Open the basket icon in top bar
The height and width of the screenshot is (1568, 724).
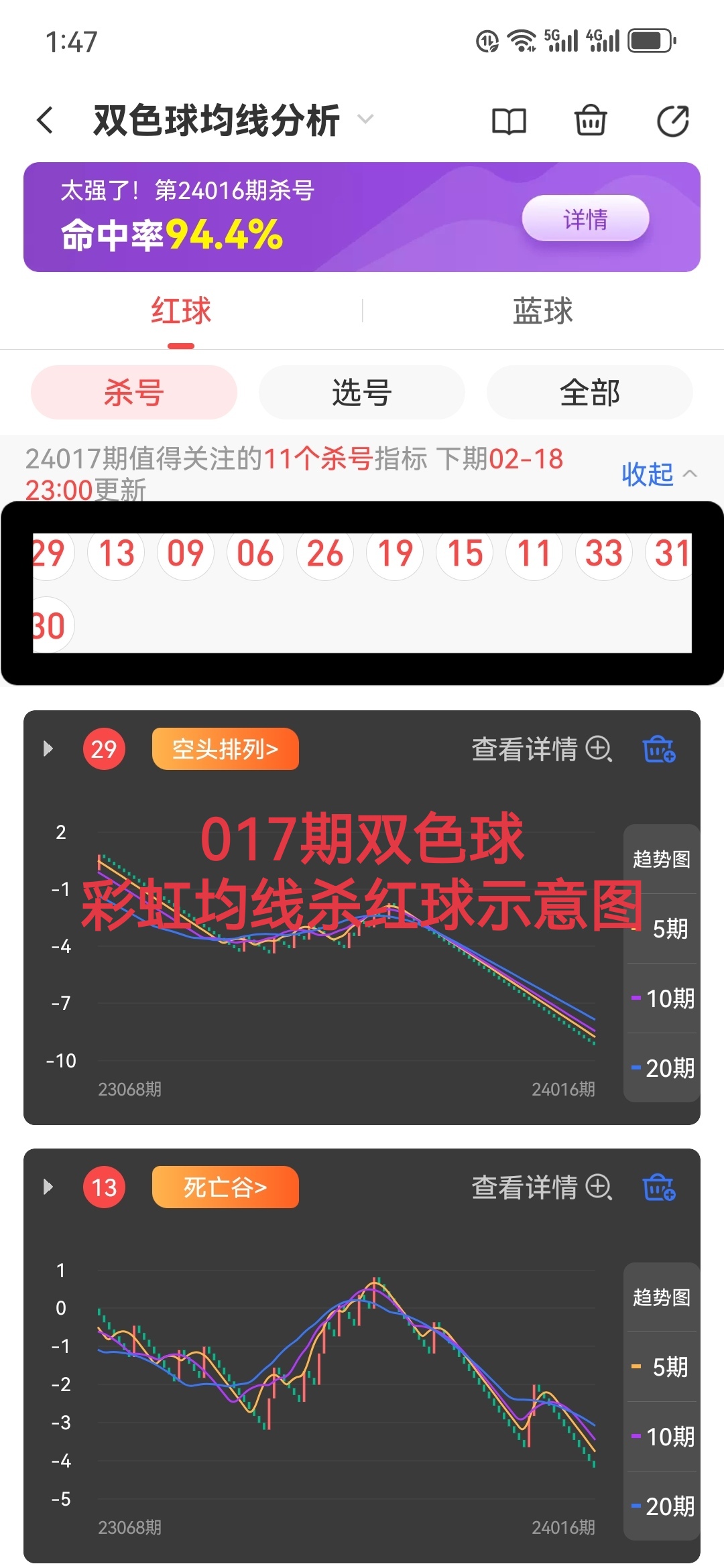click(x=591, y=121)
